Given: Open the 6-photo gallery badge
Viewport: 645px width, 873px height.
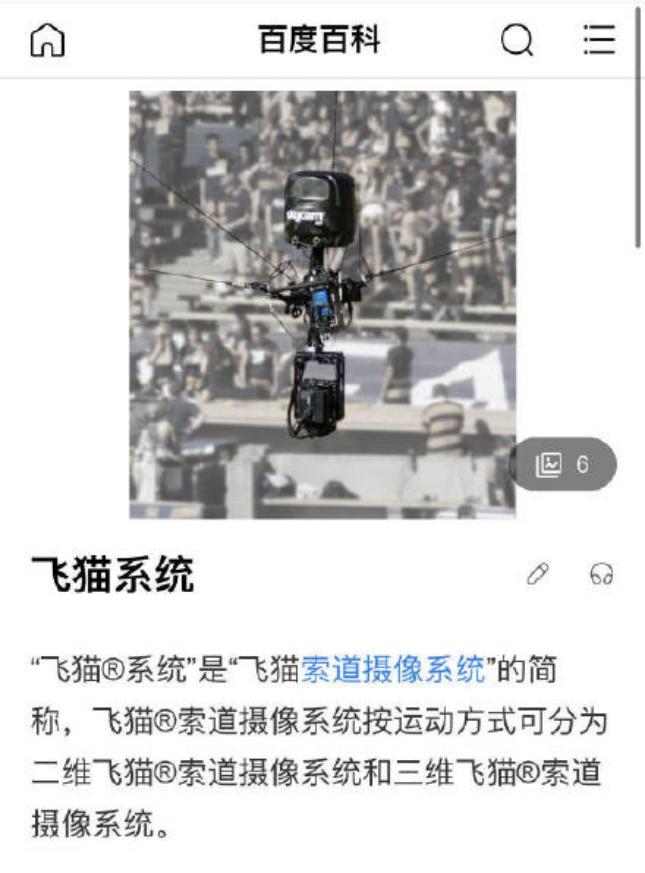Looking at the screenshot, I should [x=564, y=464].
